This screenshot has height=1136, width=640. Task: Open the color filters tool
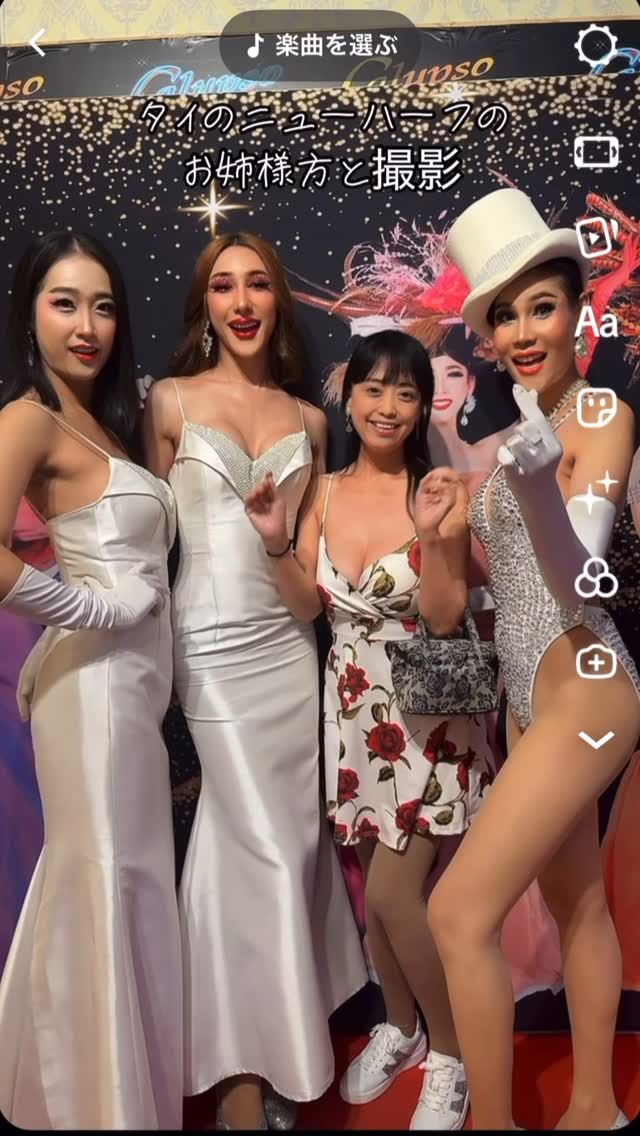(x=597, y=578)
